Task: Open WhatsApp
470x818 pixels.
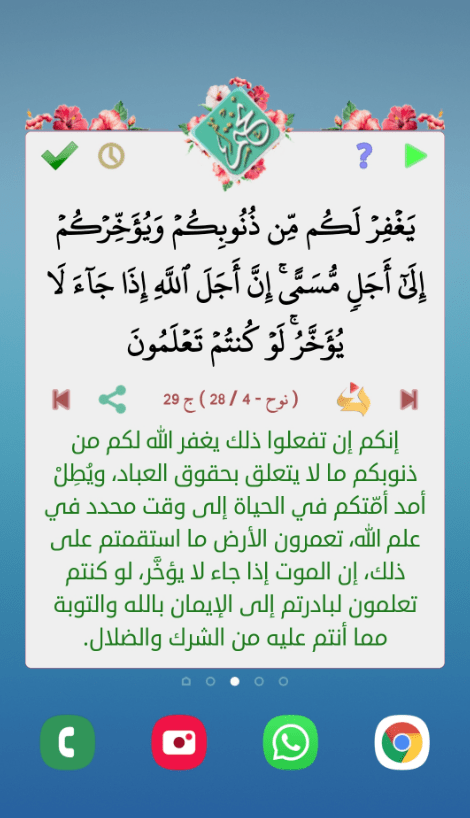Action: coord(291,742)
